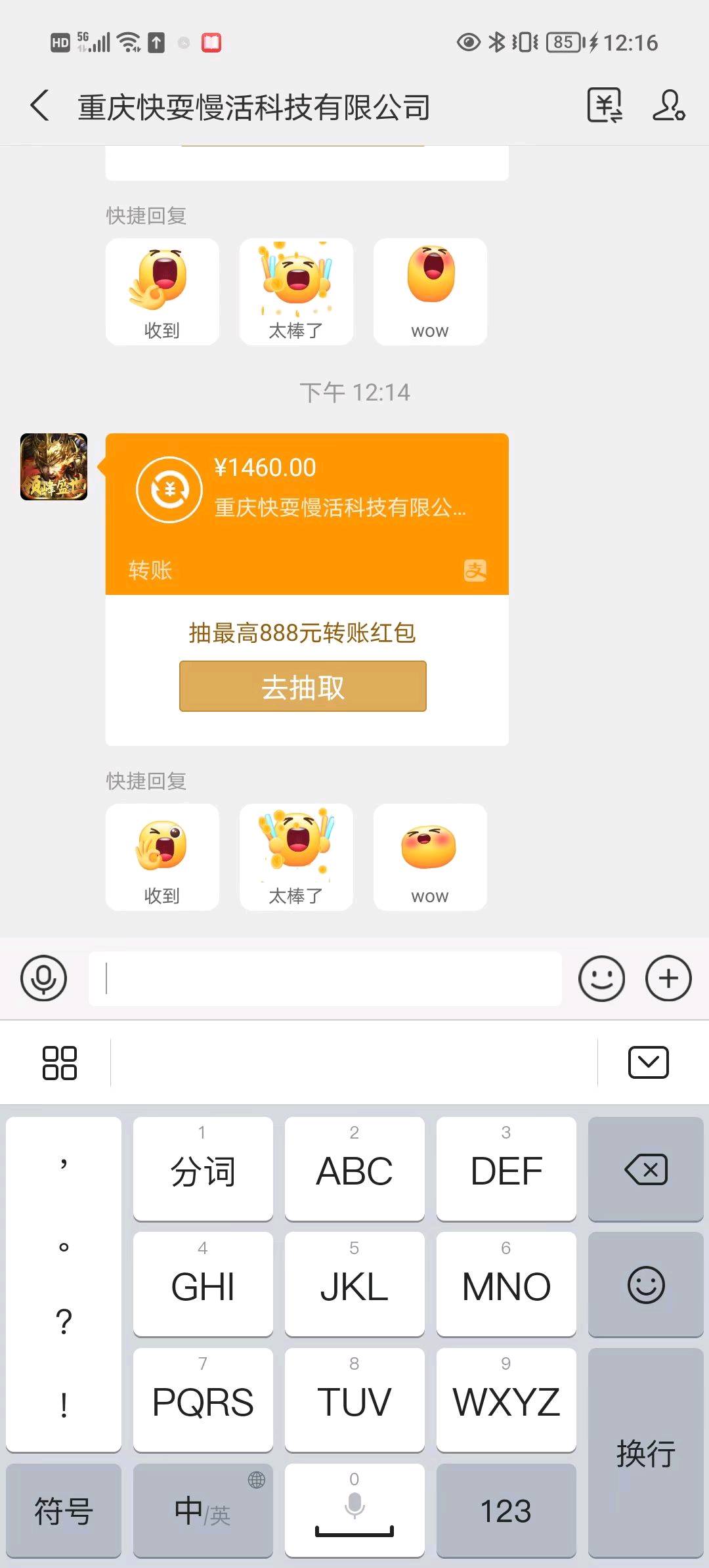Open the 符号 symbols keyboard
709x1568 pixels.
(63, 1510)
